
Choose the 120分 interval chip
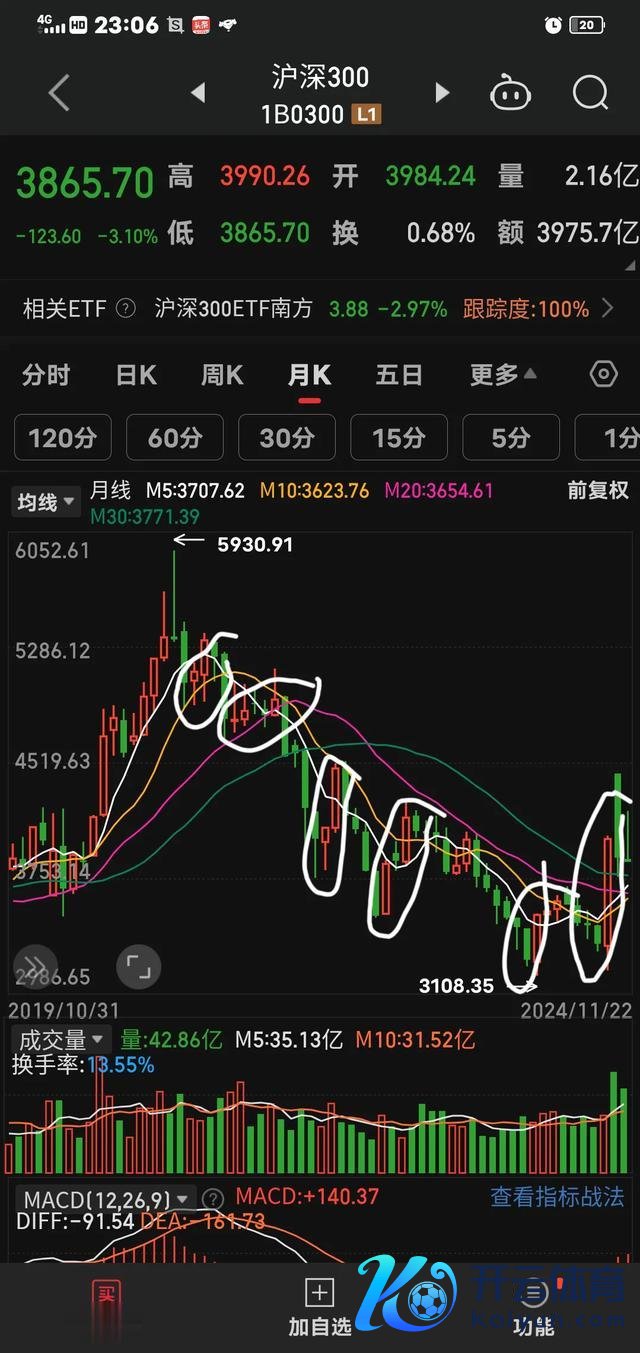[62, 438]
